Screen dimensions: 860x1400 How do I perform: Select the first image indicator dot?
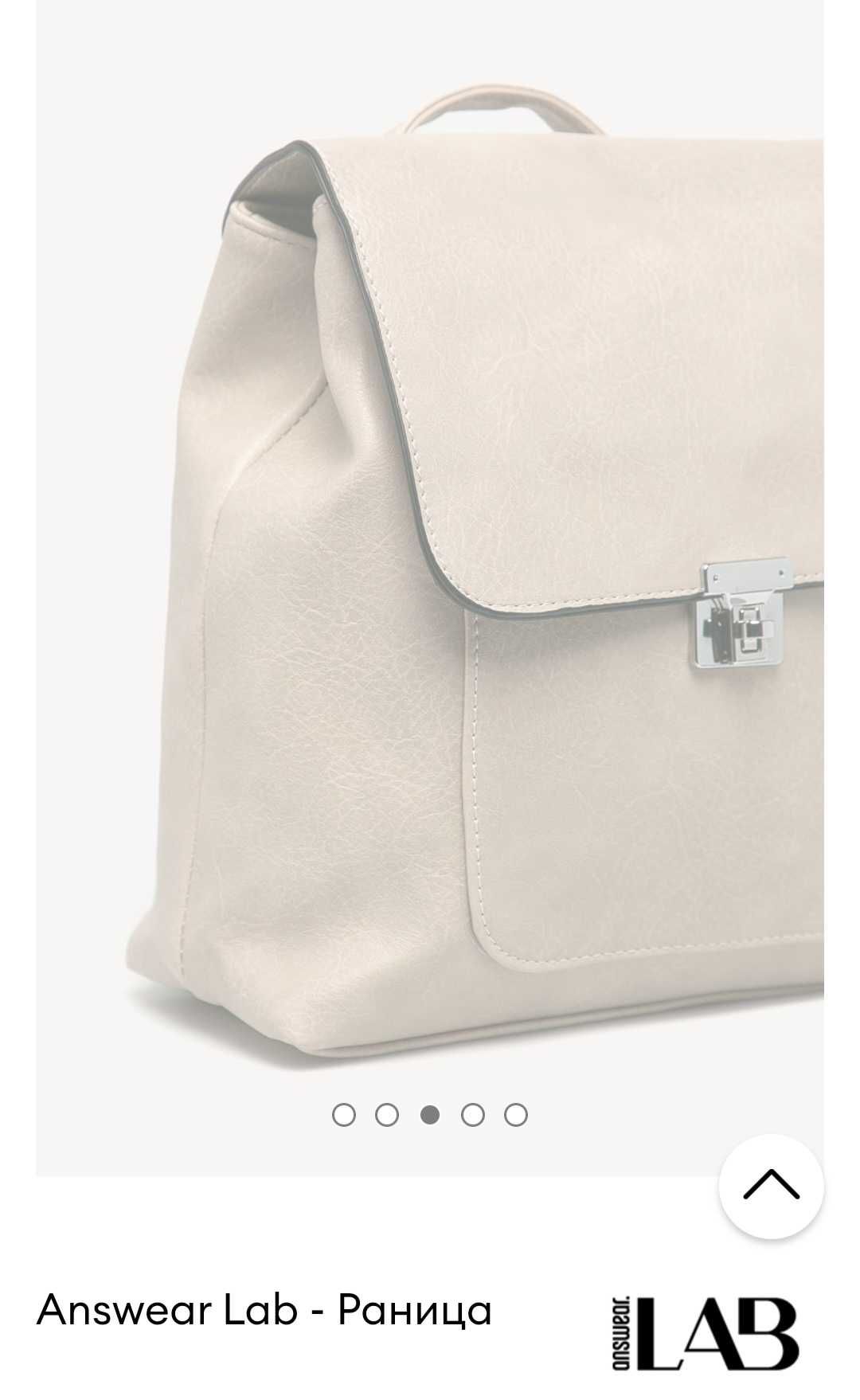[x=343, y=1115]
